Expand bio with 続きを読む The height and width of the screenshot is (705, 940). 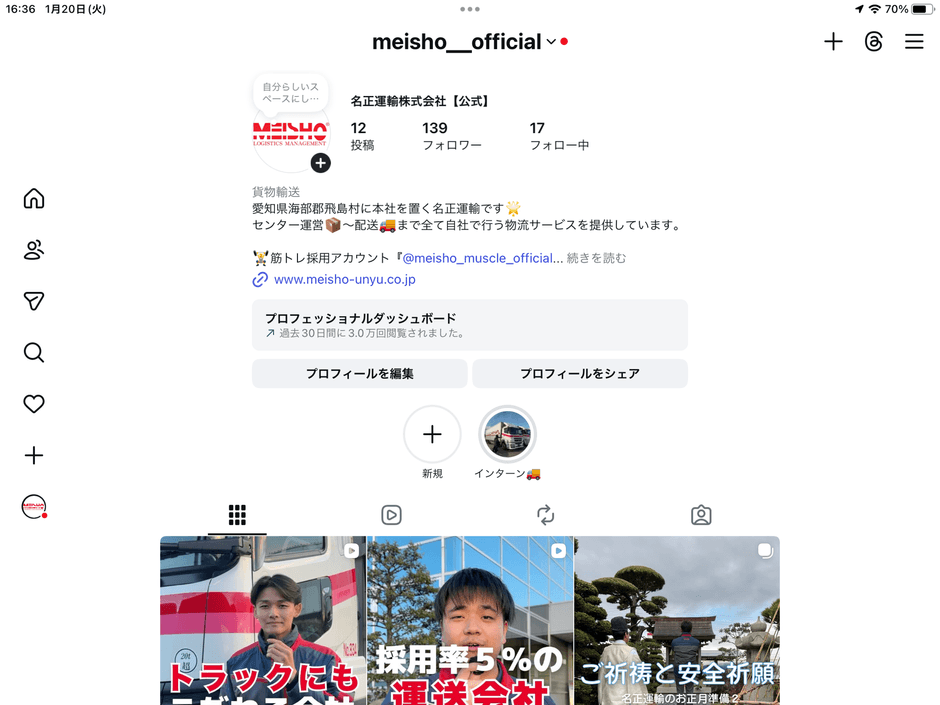point(597,258)
